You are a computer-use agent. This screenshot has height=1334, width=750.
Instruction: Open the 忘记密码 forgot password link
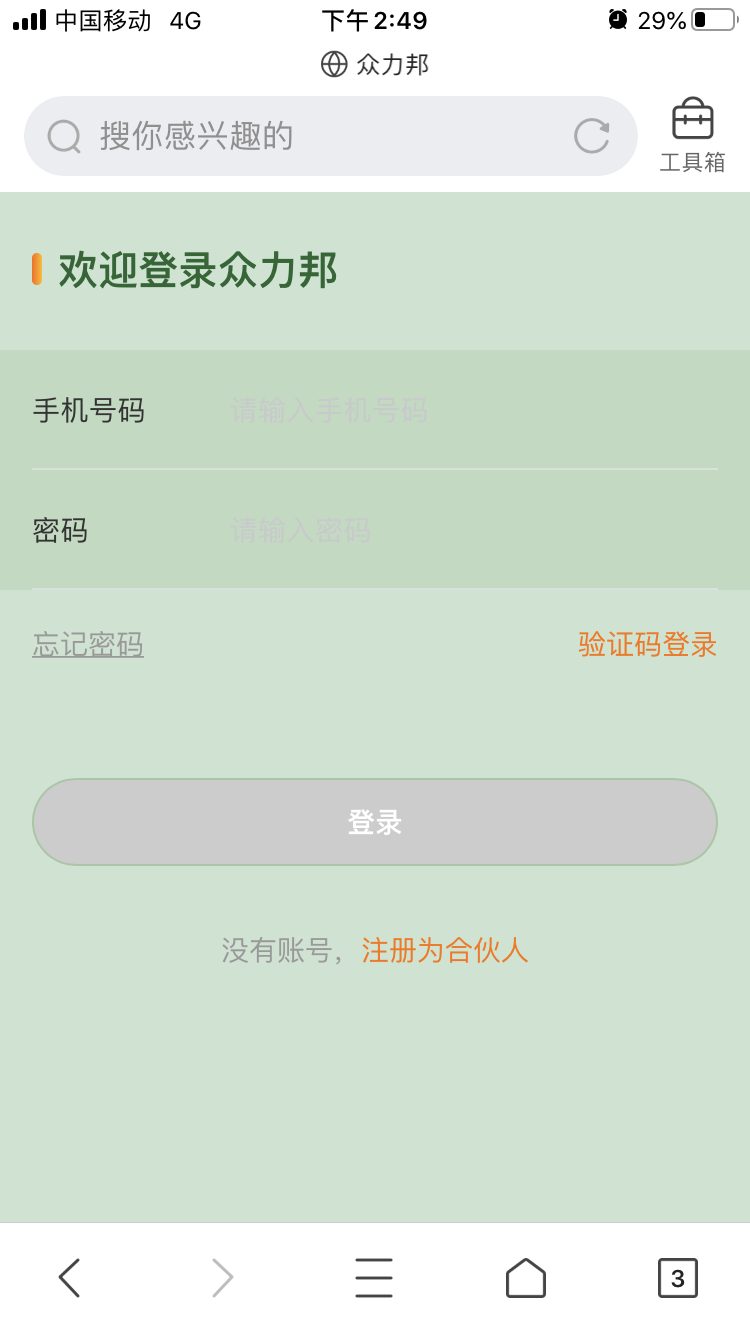88,645
